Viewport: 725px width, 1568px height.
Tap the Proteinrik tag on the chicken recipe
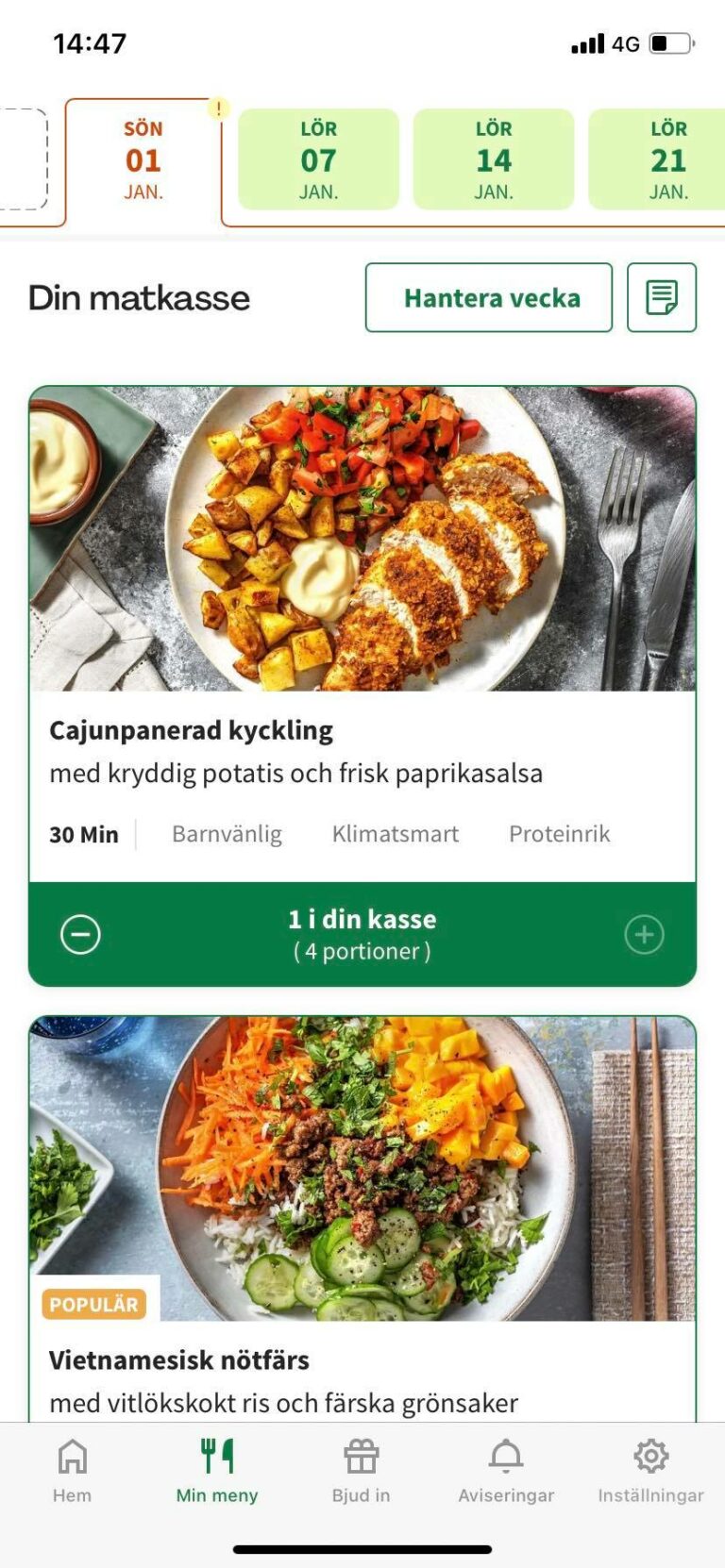(x=559, y=833)
